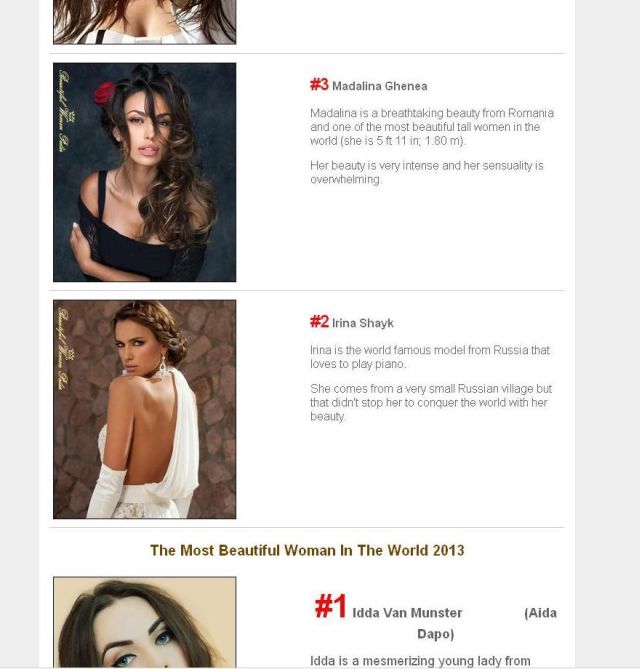The image size is (640, 669).
Task: Open Madalina Ghenea's photo
Action: pyautogui.click(x=144, y=172)
